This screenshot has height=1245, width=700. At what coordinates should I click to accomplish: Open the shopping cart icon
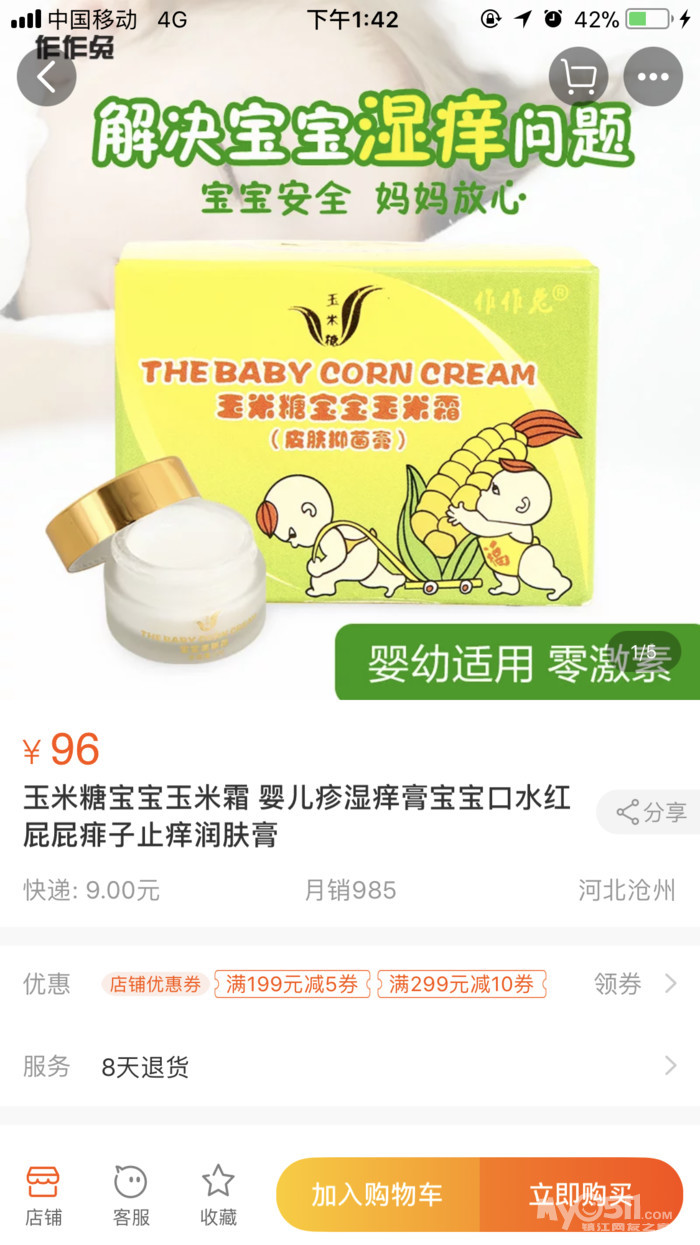click(x=578, y=77)
